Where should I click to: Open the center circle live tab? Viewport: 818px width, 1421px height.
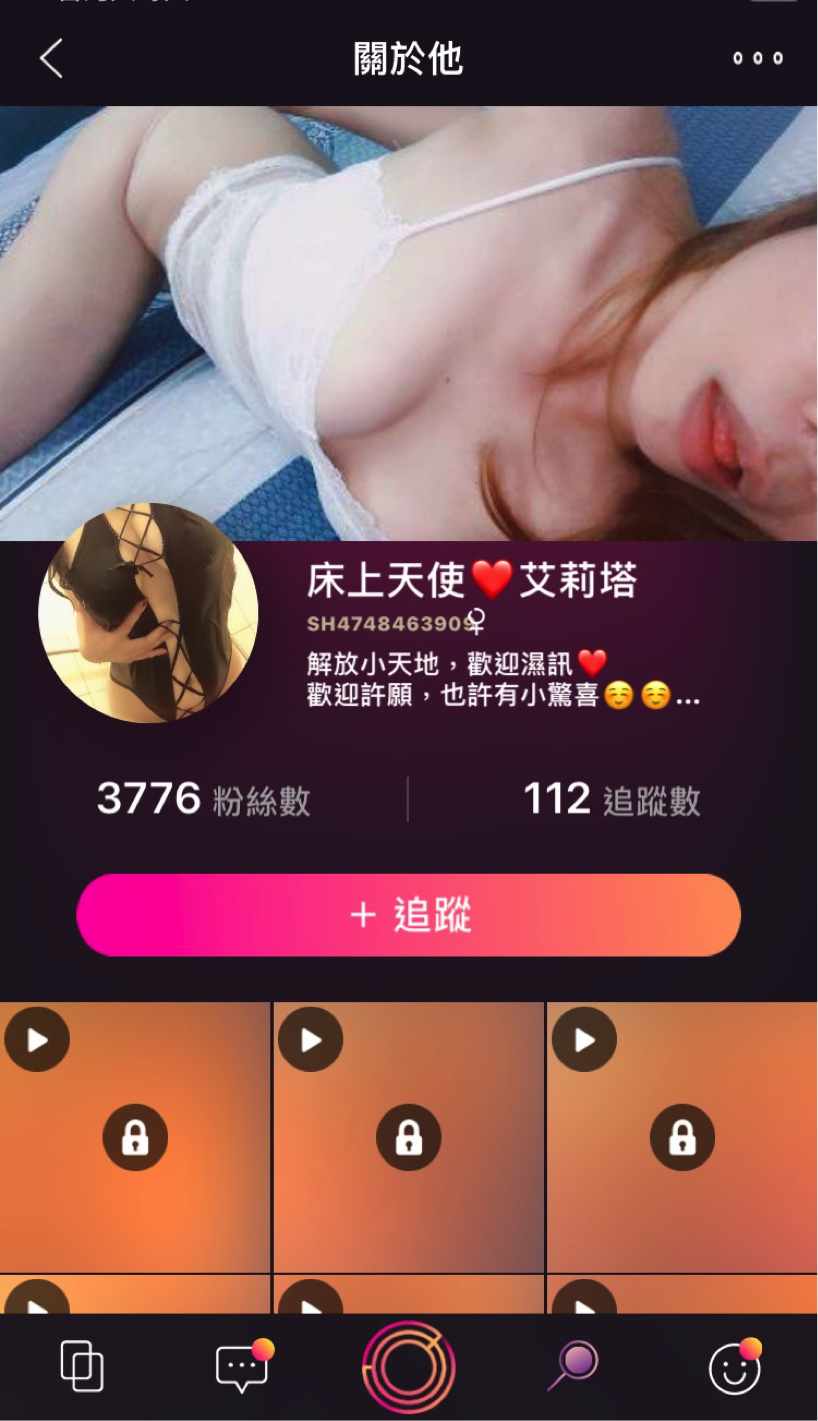[x=408, y=1367]
